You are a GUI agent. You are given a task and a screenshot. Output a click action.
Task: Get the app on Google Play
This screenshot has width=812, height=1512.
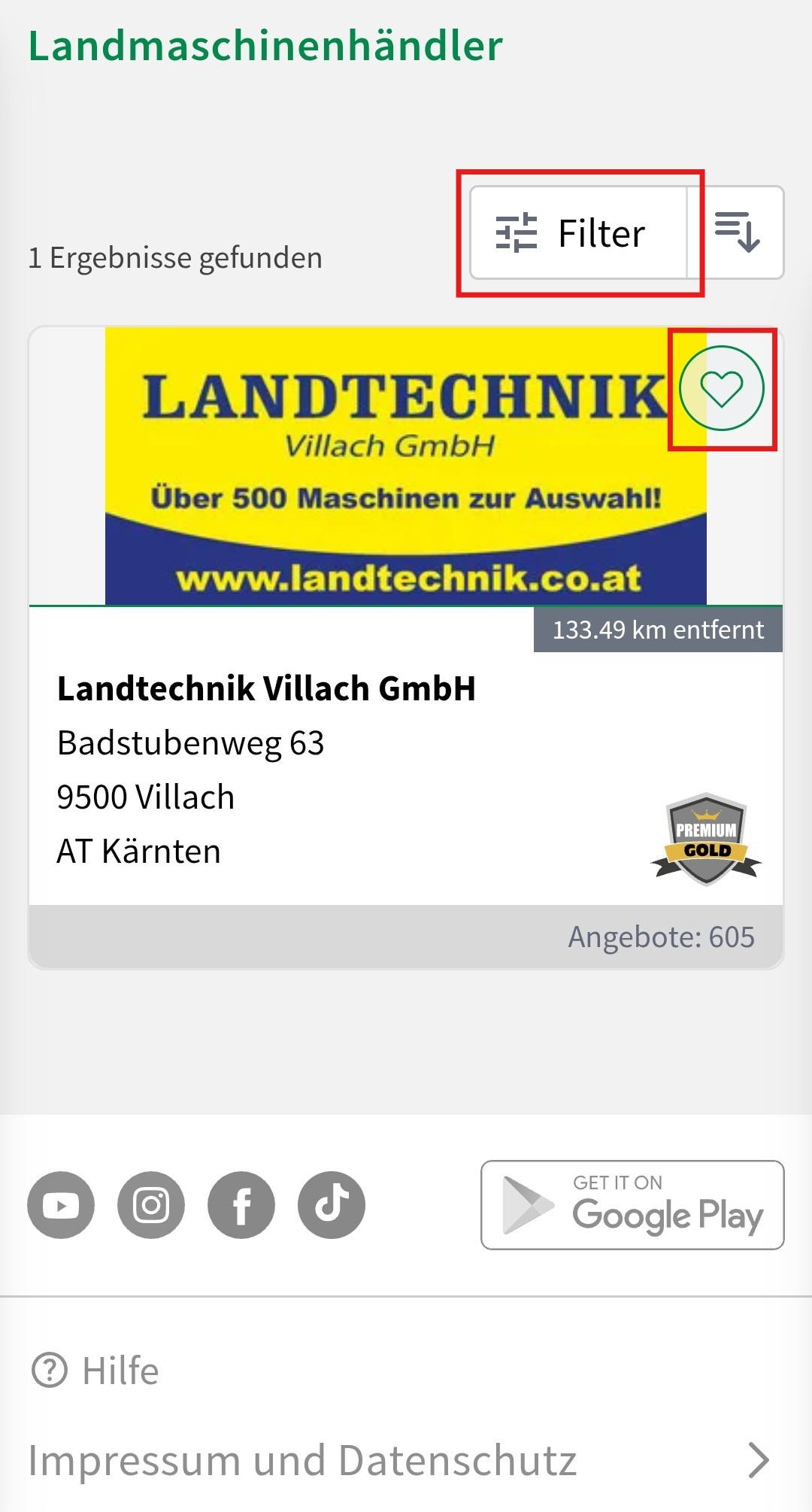pyautogui.click(x=632, y=1205)
